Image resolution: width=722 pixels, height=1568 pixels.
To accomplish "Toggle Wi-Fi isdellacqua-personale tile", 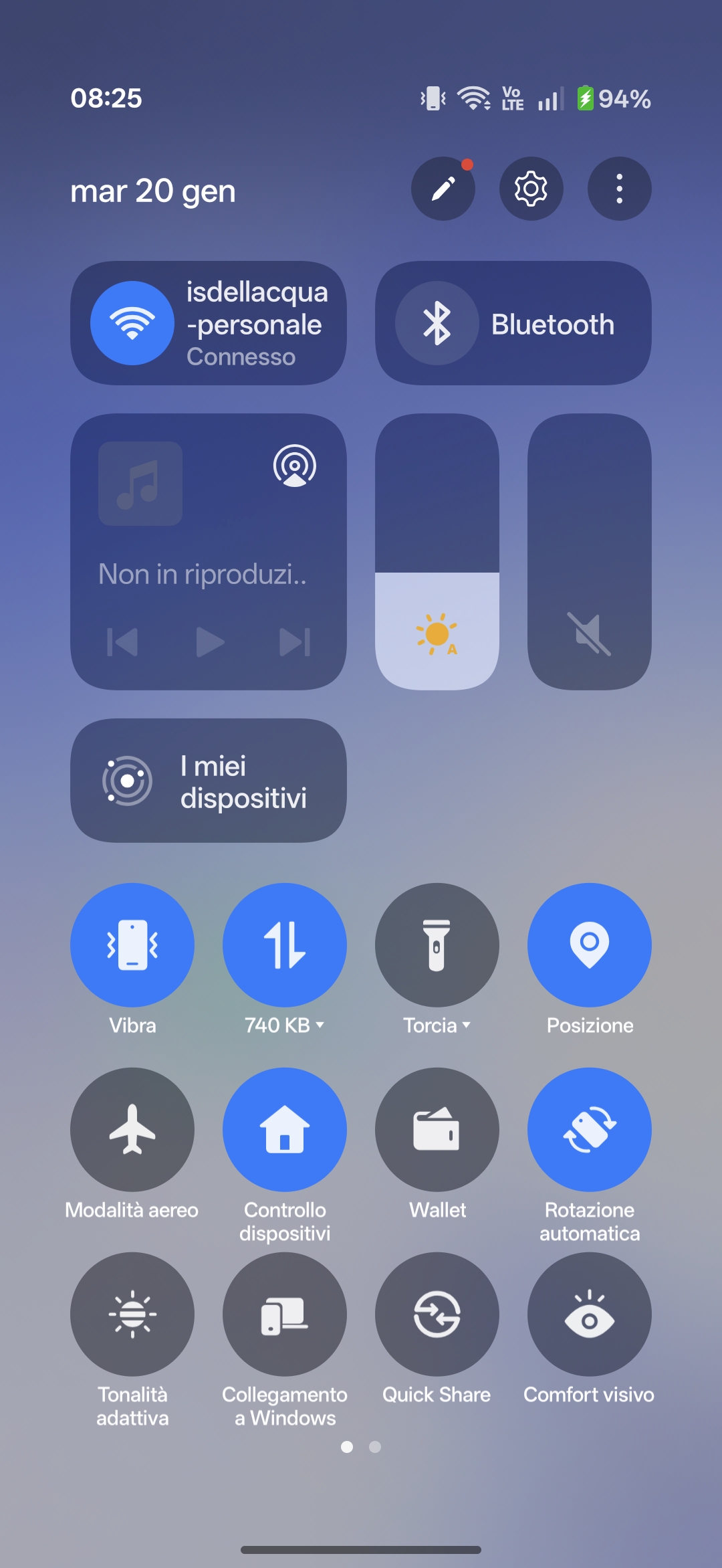I will pos(133,323).
